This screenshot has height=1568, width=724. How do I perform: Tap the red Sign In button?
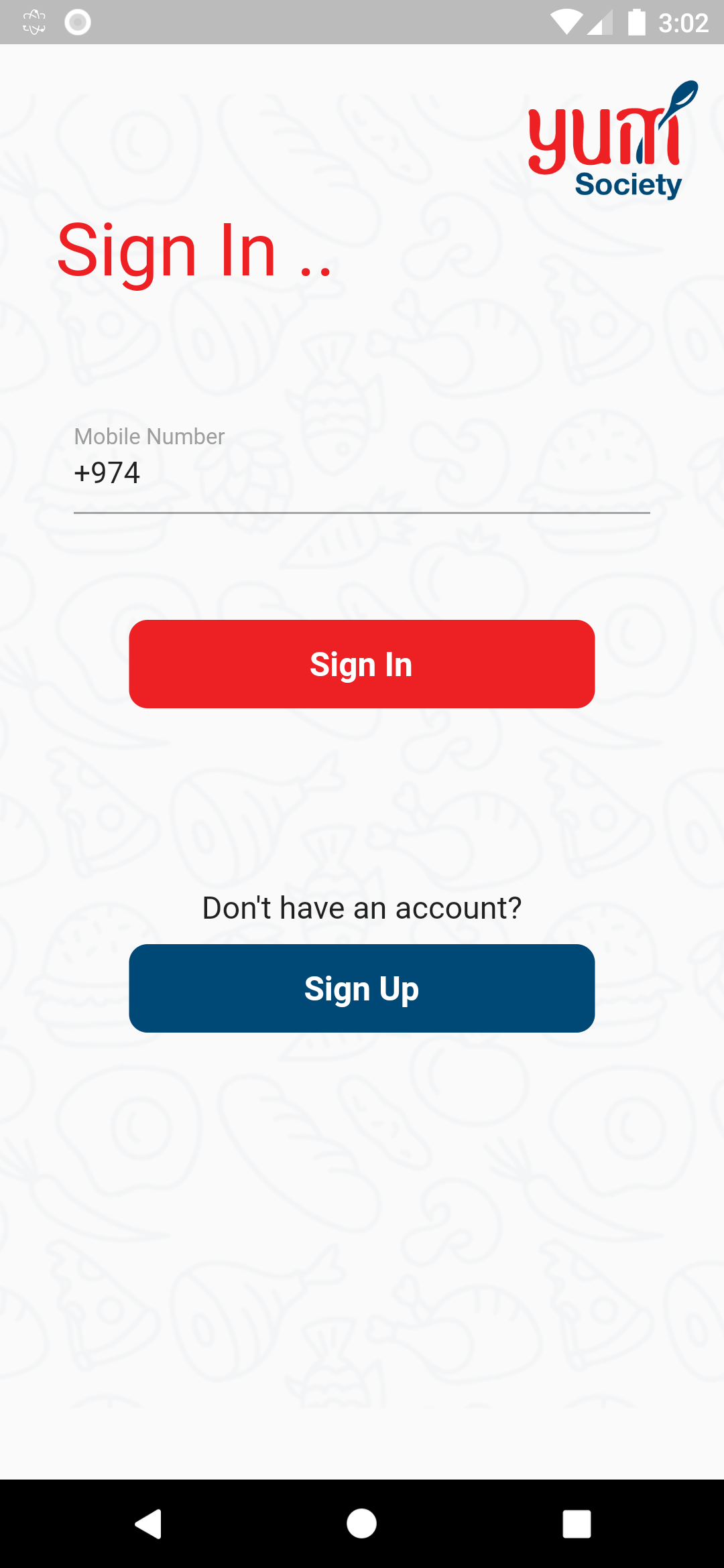coord(362,664)
